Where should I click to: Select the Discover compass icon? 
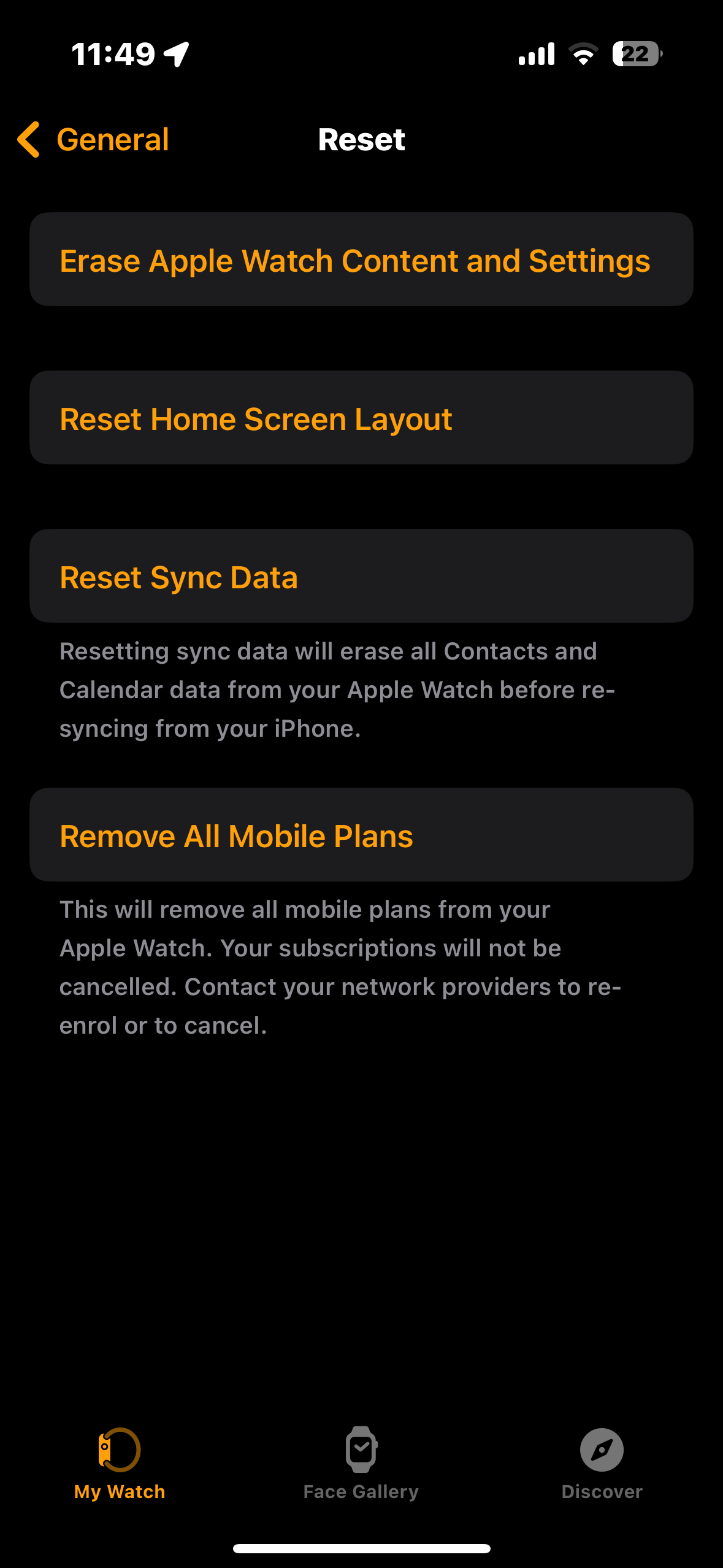tap(602, 1450)
